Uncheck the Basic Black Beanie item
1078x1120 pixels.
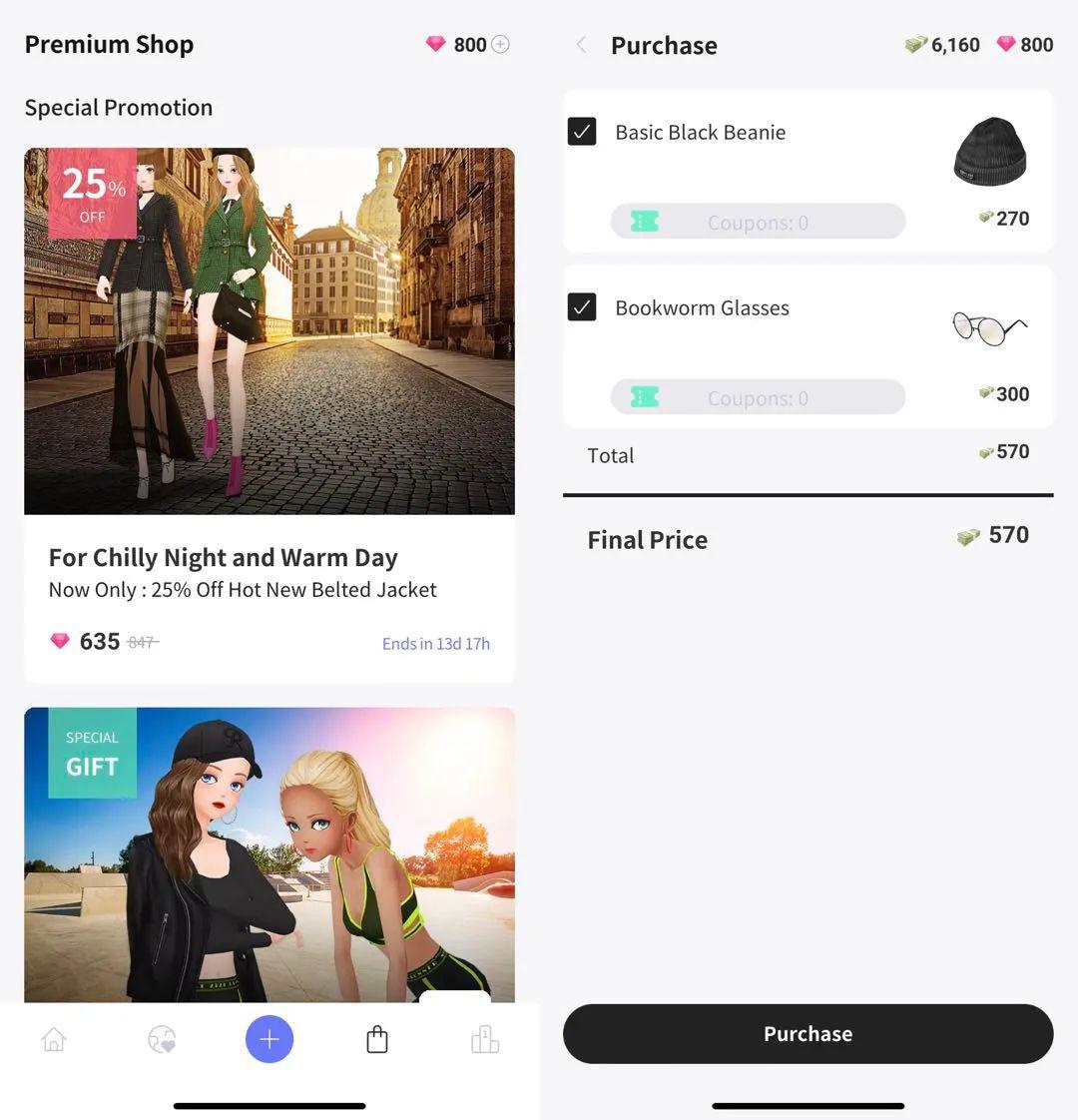[582, 132]
